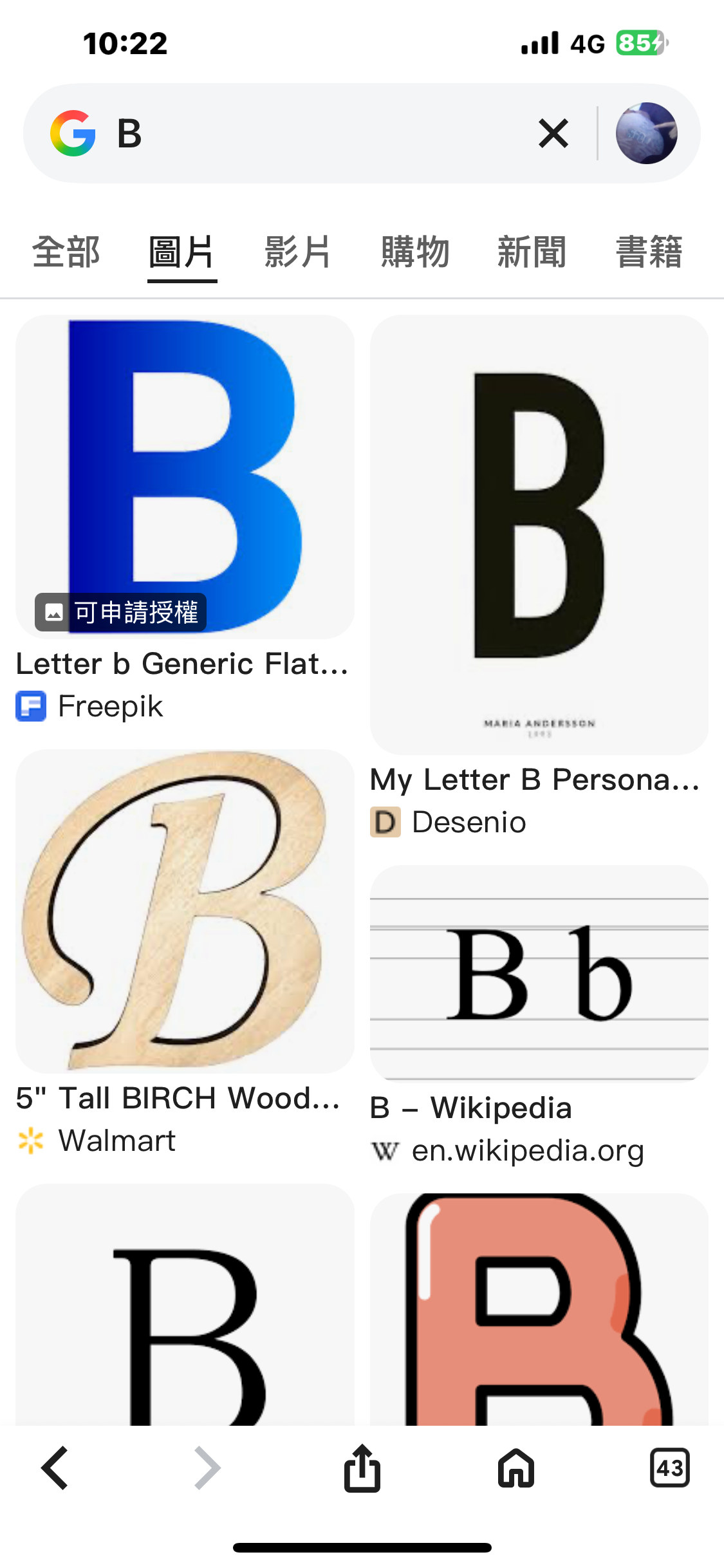Switch to the 書籍 tab
The width and height of the screenshot is (724, 1568).
[649, 252]
